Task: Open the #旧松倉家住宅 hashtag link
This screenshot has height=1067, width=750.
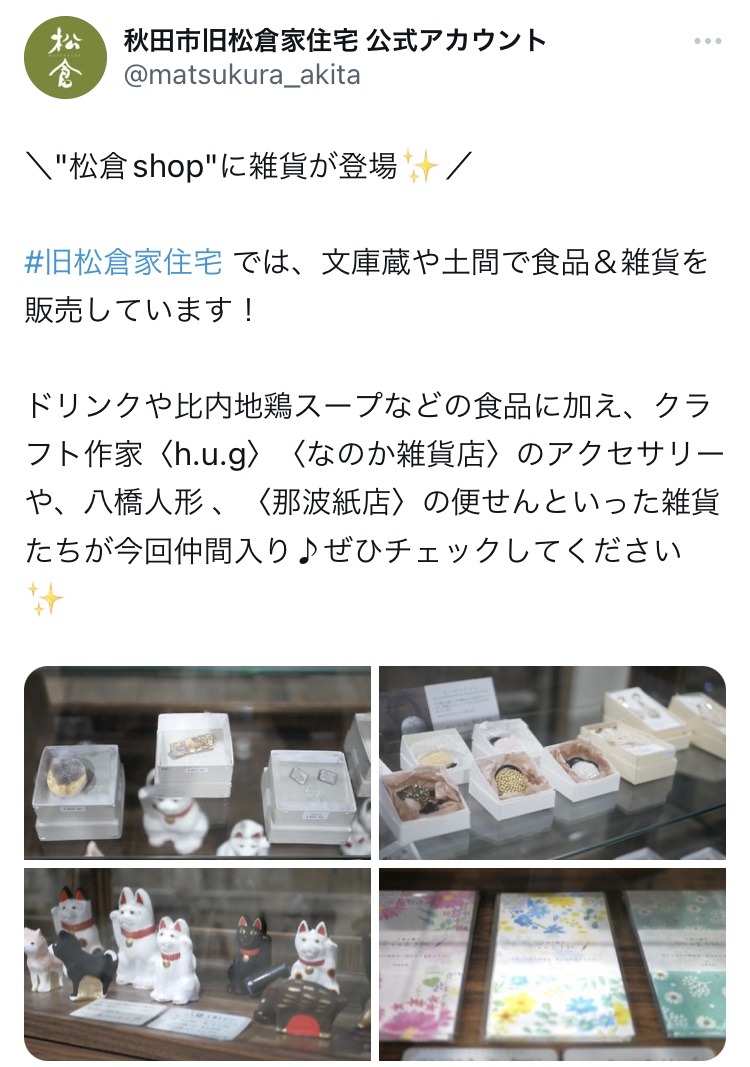Action: [x=123, y=263]
